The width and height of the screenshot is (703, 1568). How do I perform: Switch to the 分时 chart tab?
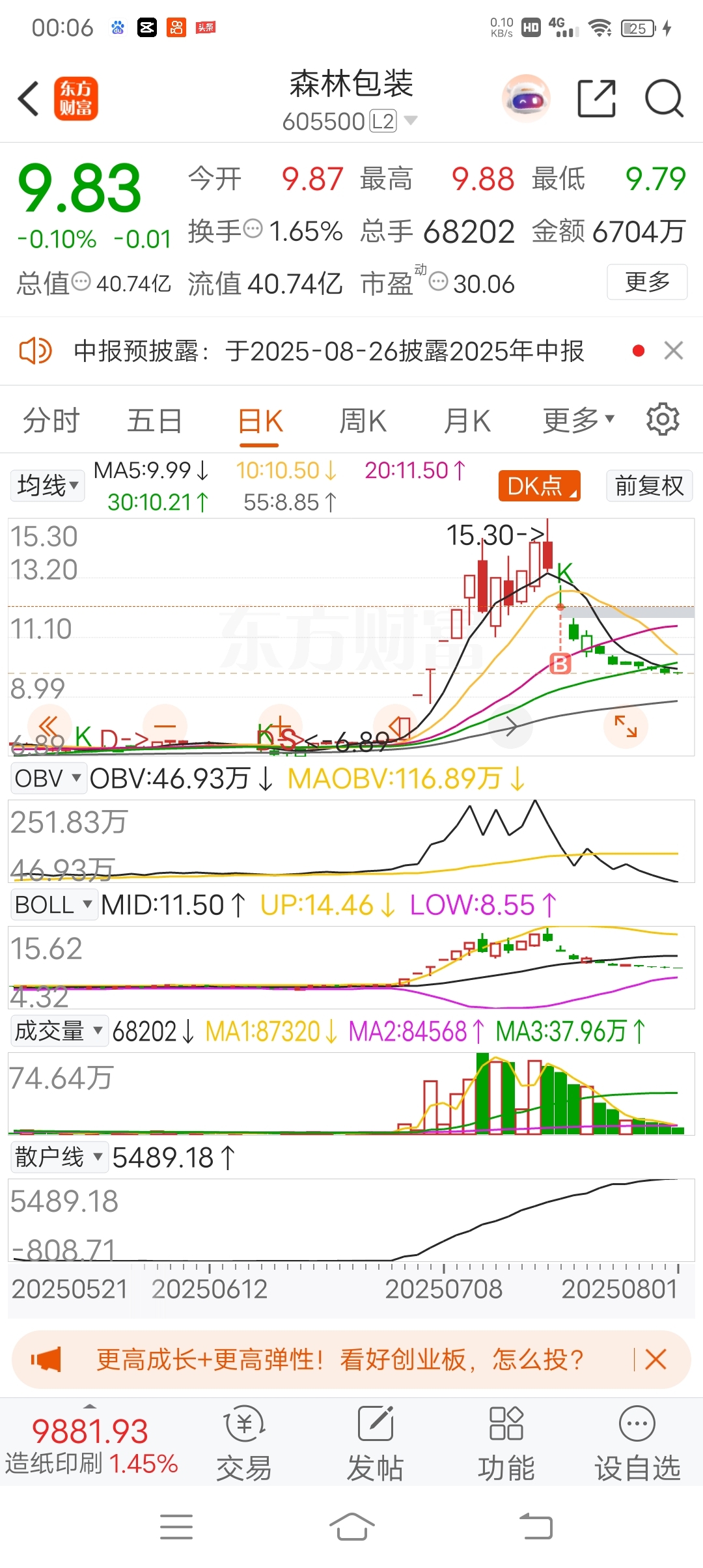51,421
